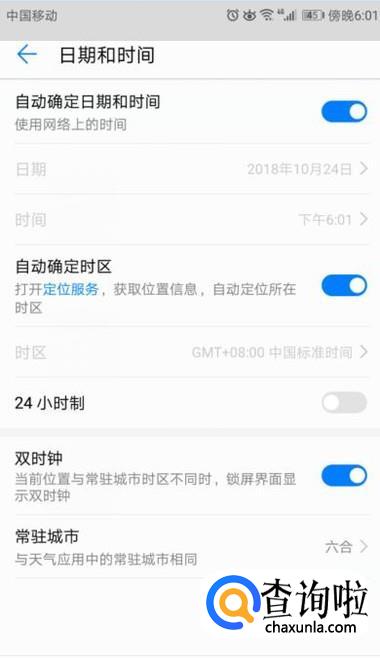The image size is (380, 658).
Task: Toggle 自动确定日期和时间 switch off
Action: (344, 112)
